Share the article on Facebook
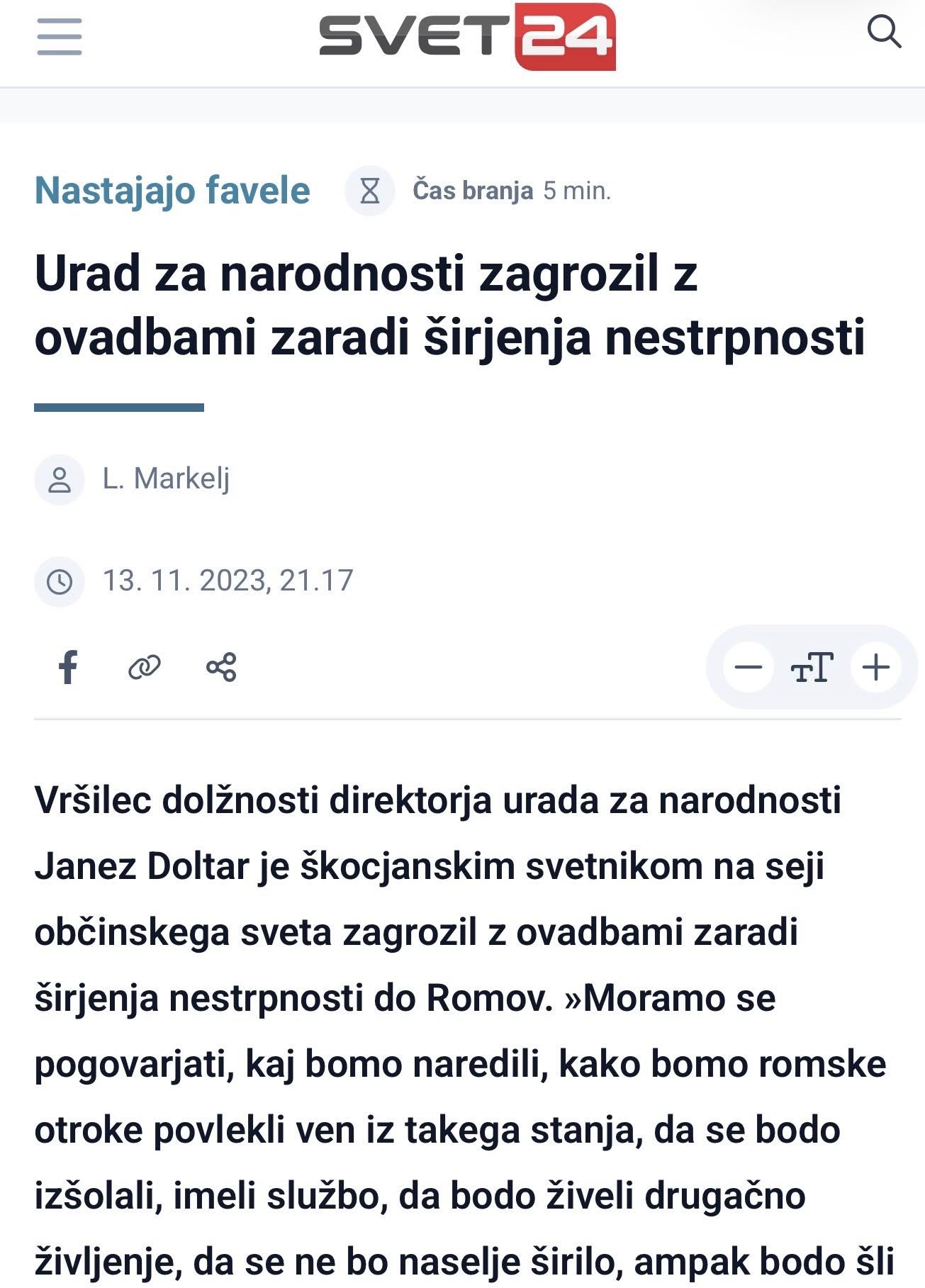 click(x=68, y=667)
